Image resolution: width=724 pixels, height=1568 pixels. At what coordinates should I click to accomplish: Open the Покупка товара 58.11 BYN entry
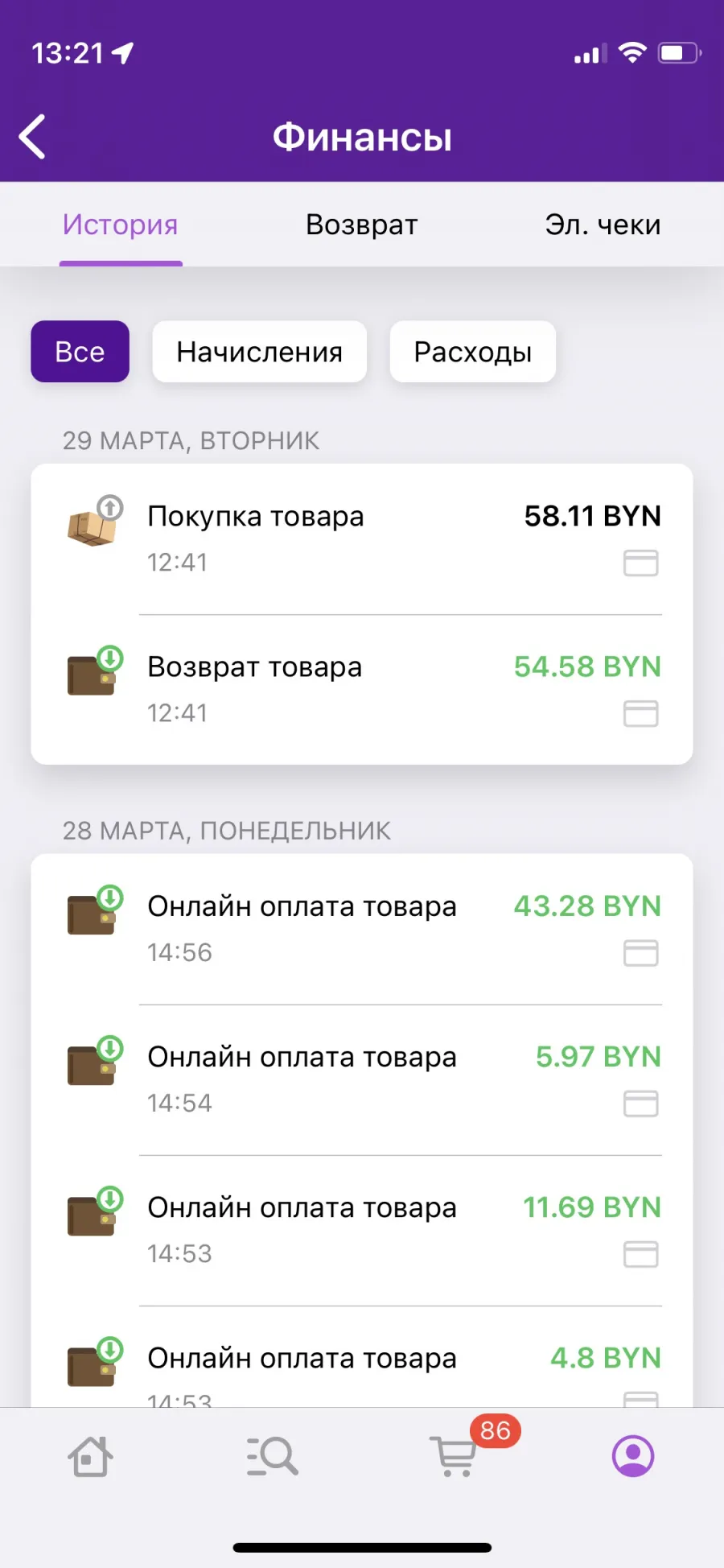[362, 539]
